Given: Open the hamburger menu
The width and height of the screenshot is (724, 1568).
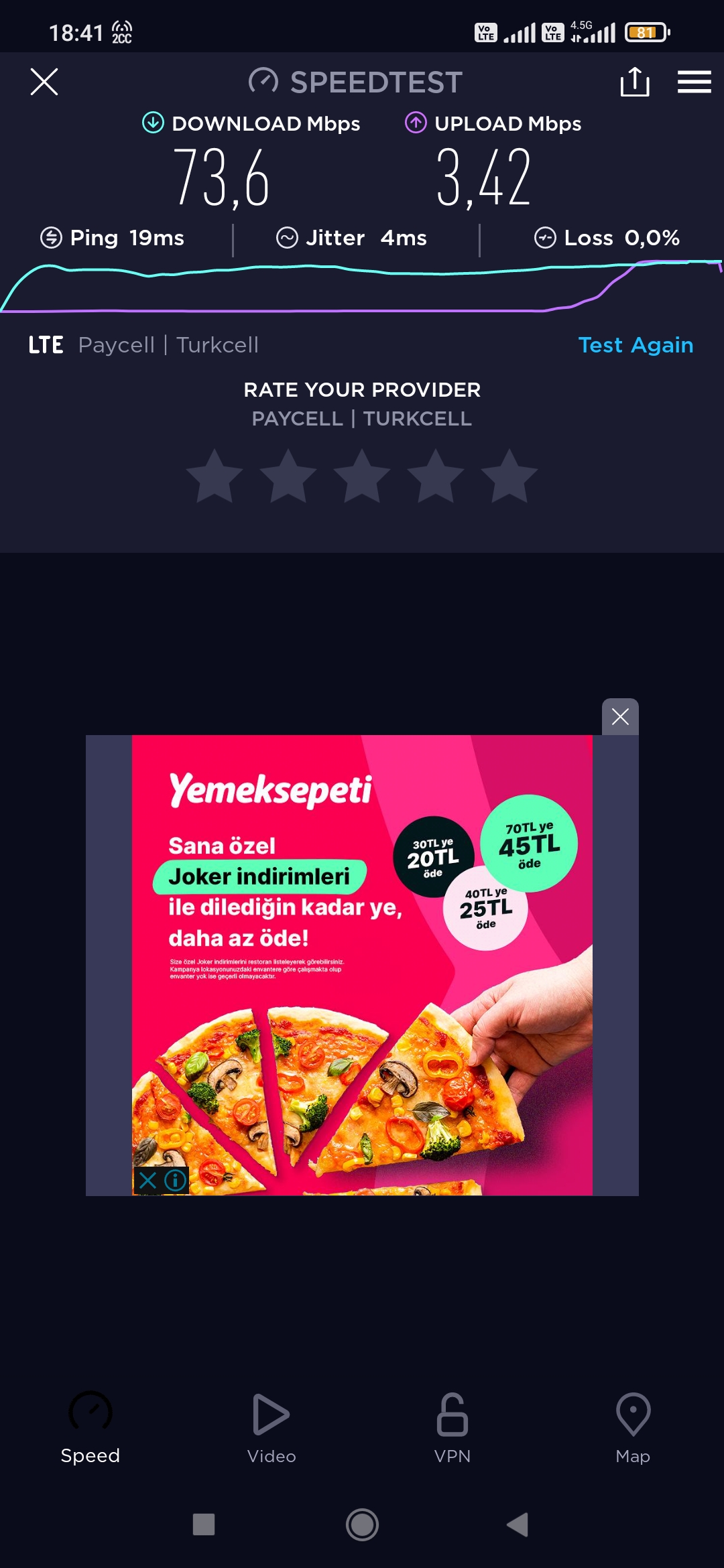Looking at the screenshot, I should tap(694, 82).
